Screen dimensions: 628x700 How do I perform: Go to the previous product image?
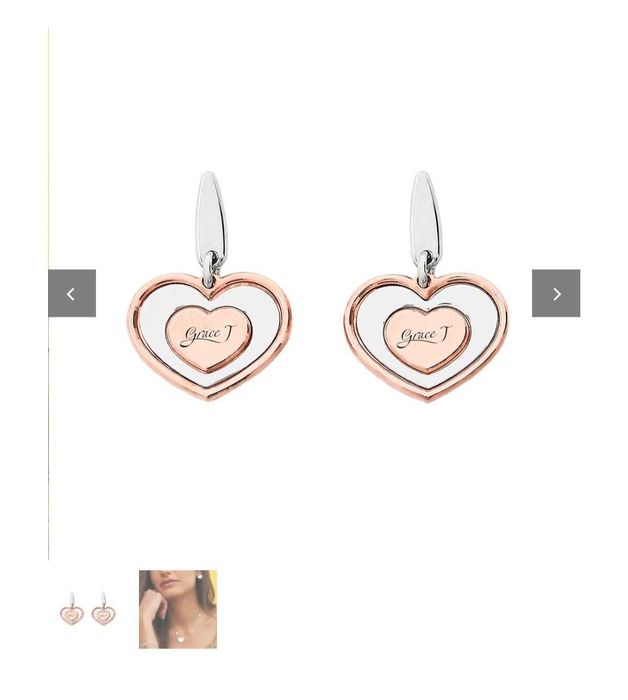(x=72, y=293)
